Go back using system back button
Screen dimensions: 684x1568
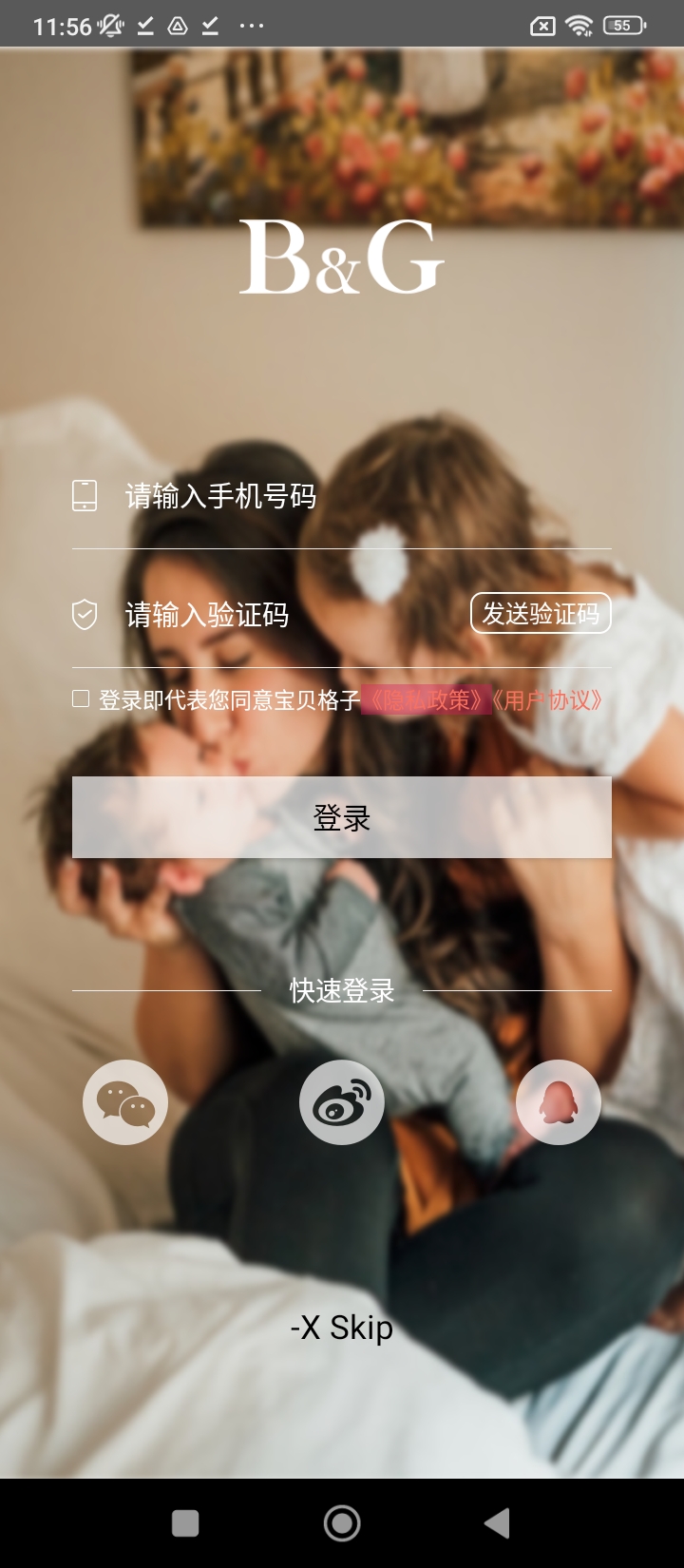pos(497,1523)
